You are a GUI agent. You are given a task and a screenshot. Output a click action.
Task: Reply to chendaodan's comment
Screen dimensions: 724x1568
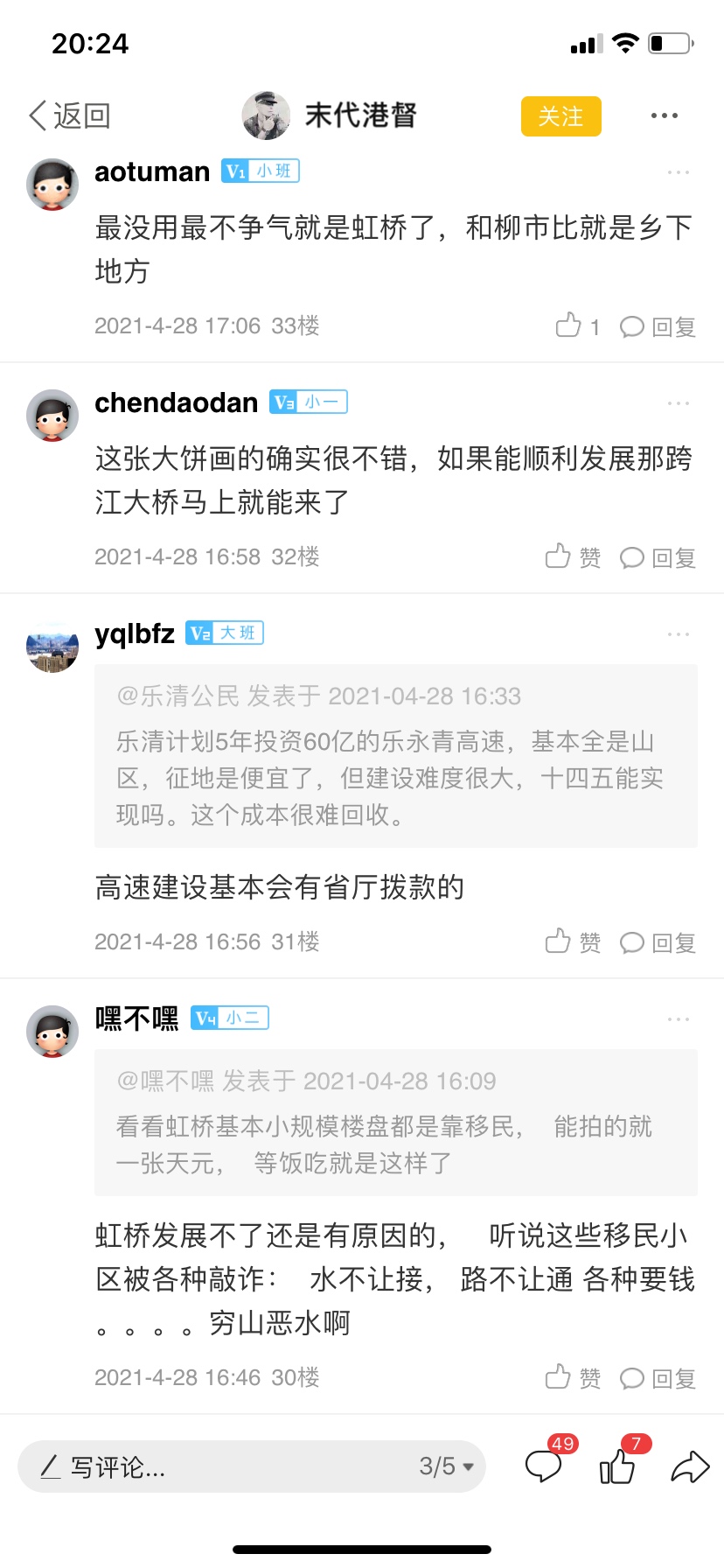pyautogui.click(x=658, y=557)
